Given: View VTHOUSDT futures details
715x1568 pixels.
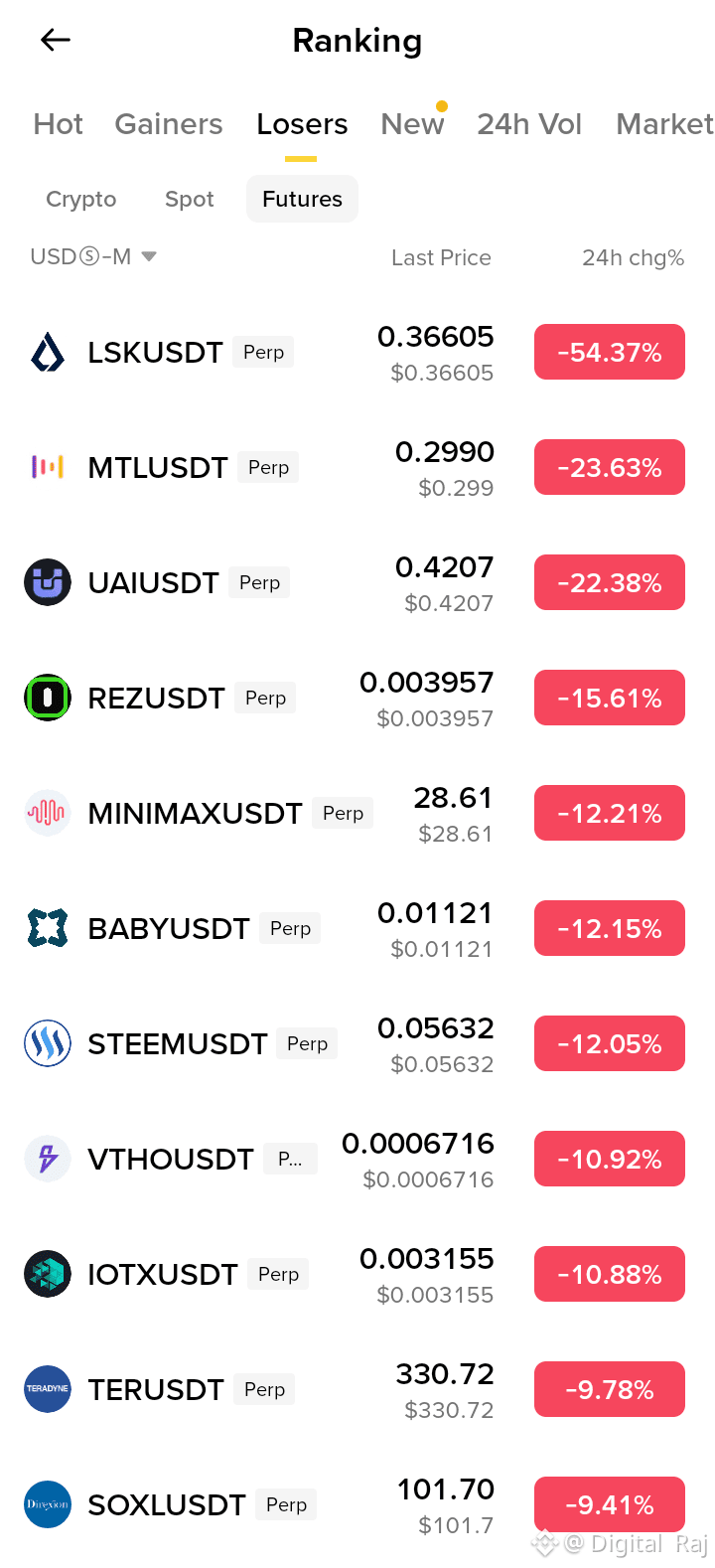Looking at the screenshot, I should click(357, 1160).
